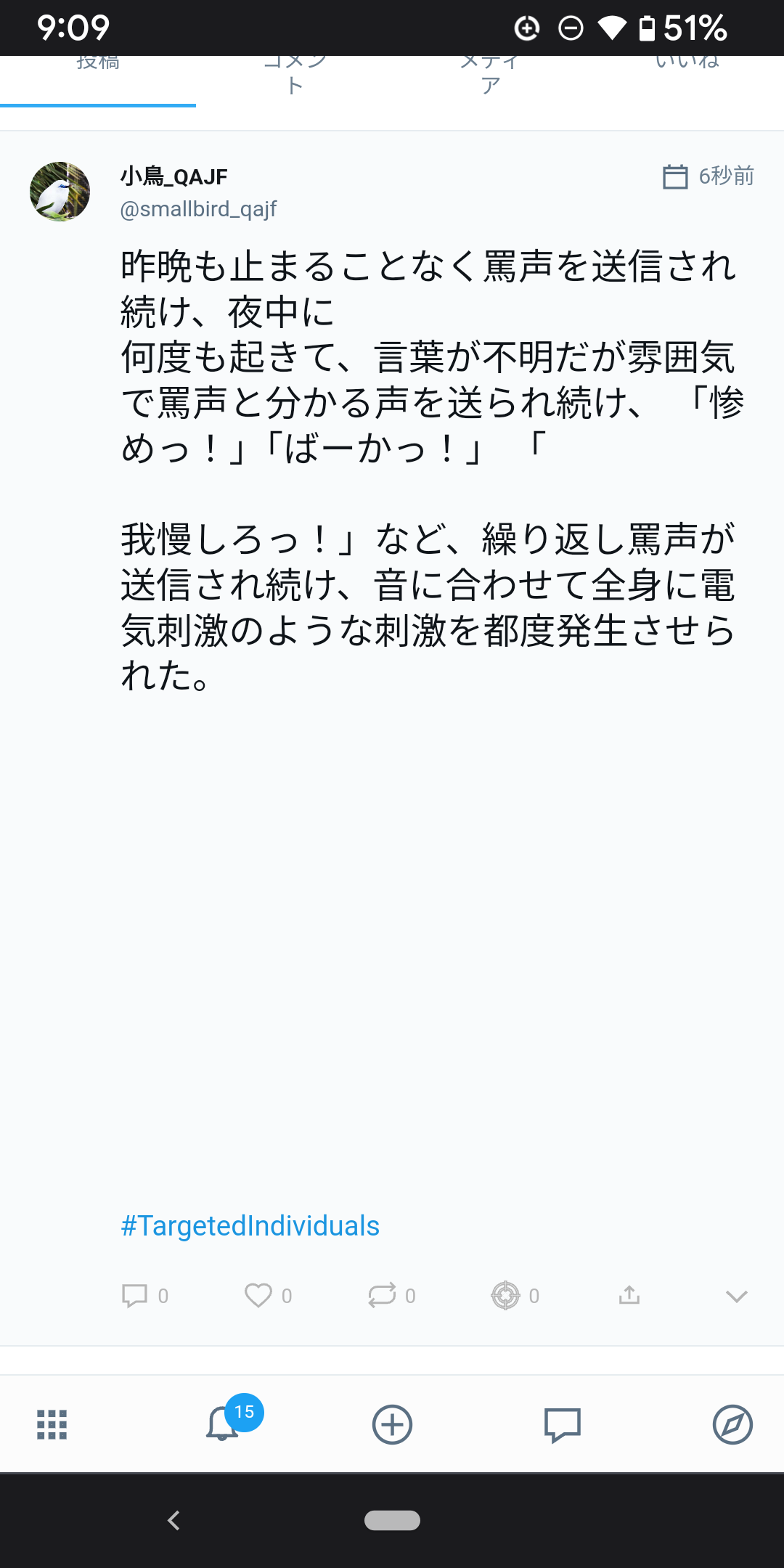Go back with the system back button
The height and width of the screenshot is (1568, 784).
coord(173,1520)
